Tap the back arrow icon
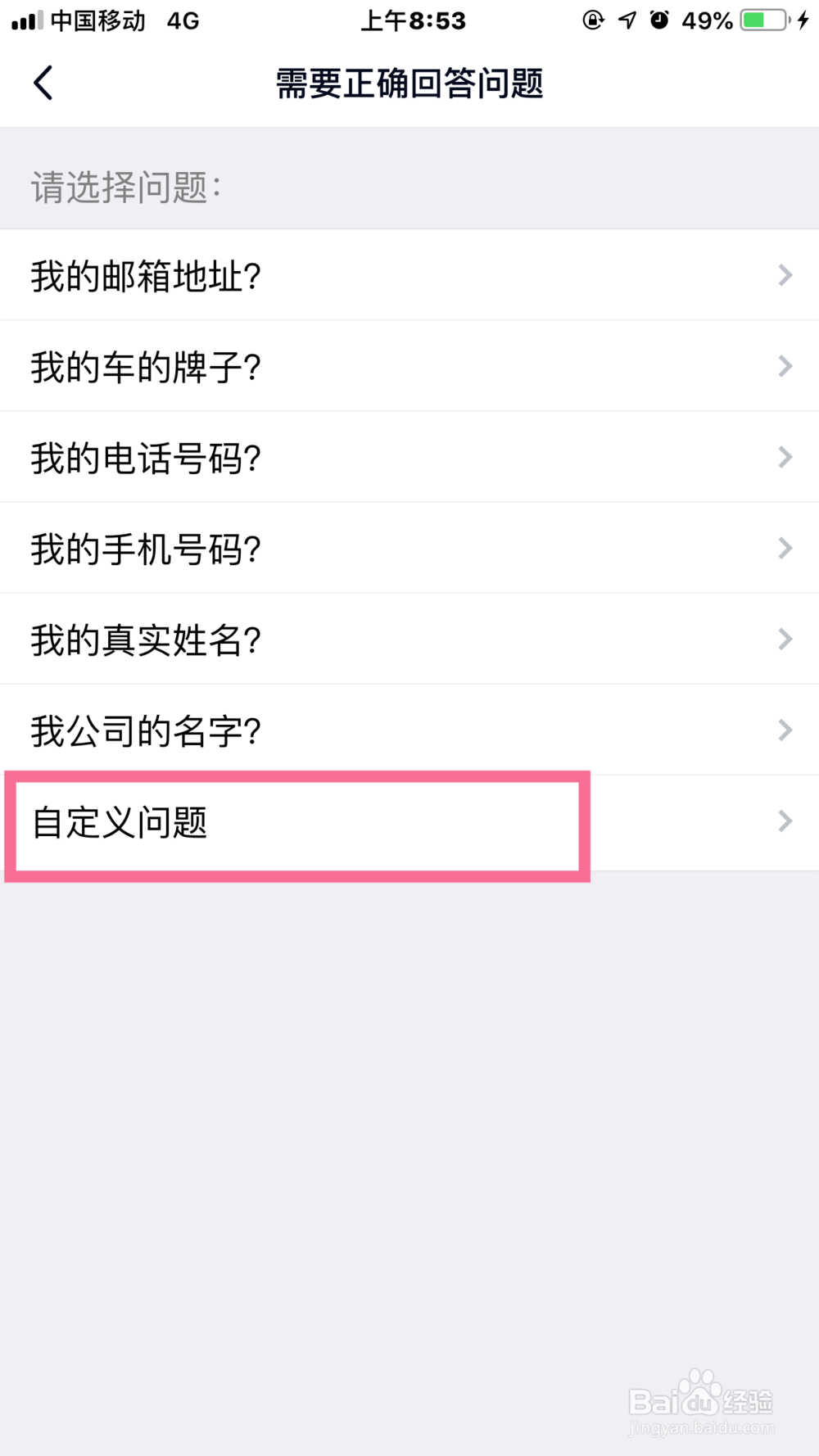 point(42,83)
